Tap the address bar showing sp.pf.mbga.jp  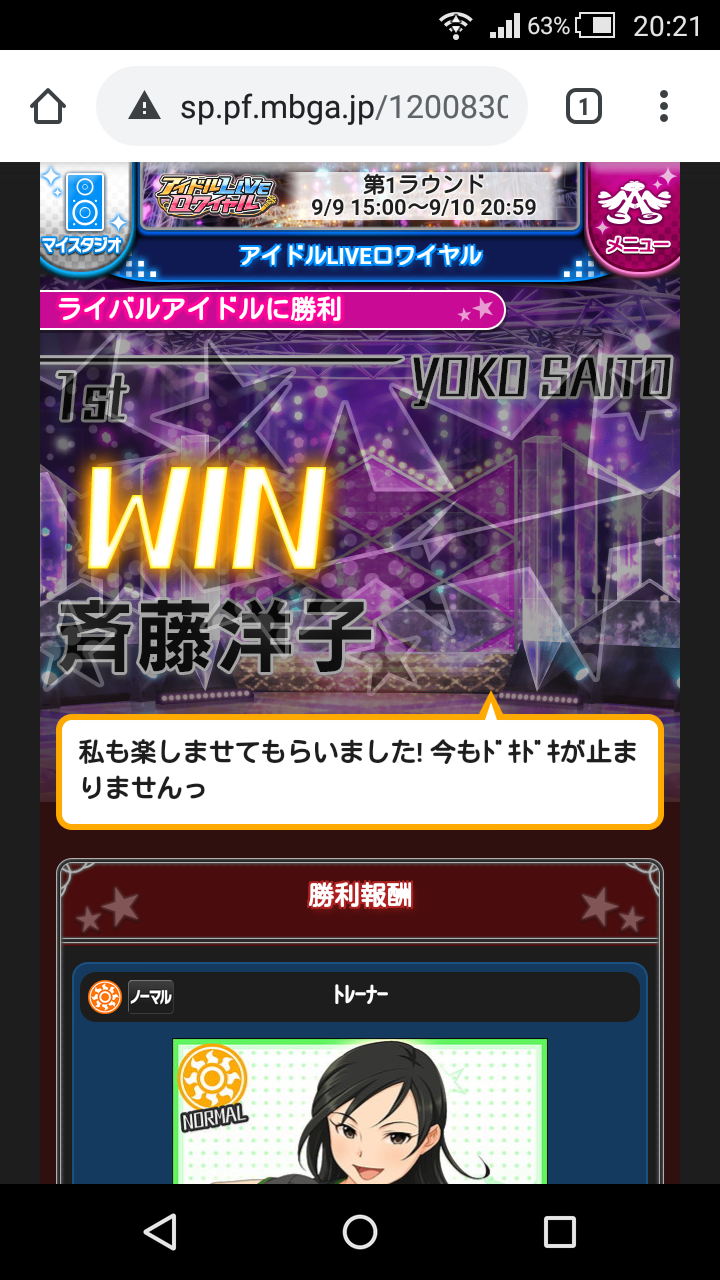(311, 106)
